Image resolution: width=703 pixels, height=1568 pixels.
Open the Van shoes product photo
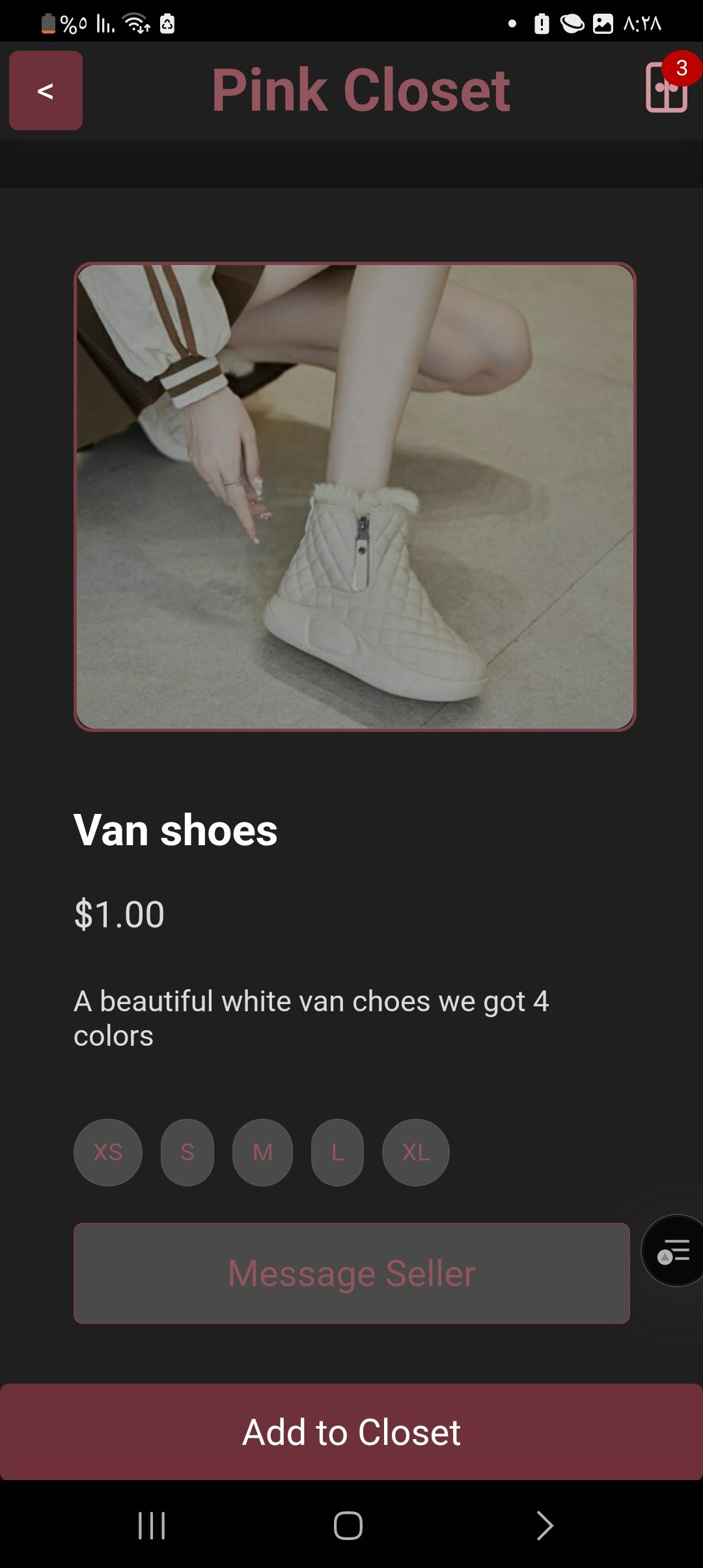point(355,497)
